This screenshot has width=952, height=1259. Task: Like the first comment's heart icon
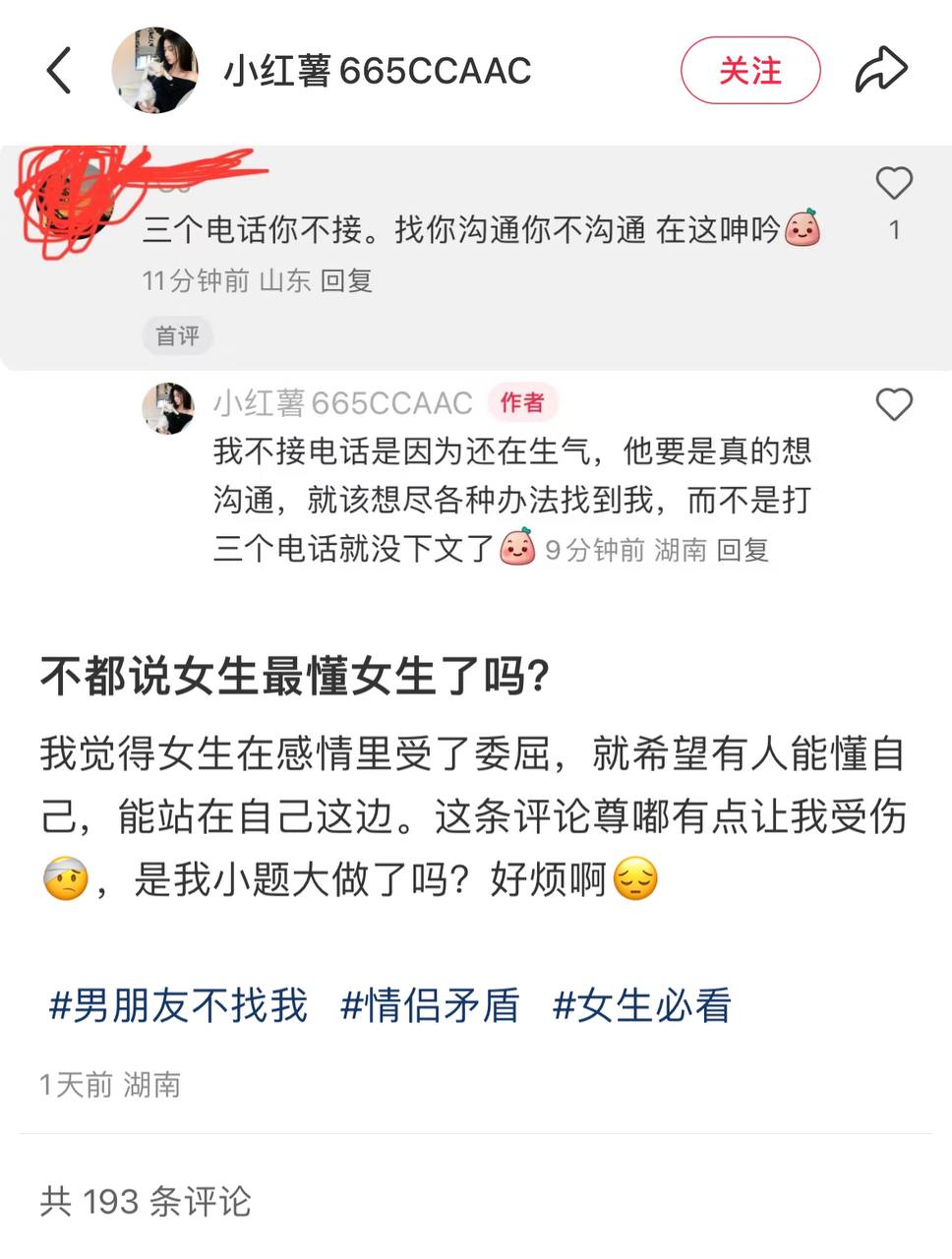tap(894, 182)
